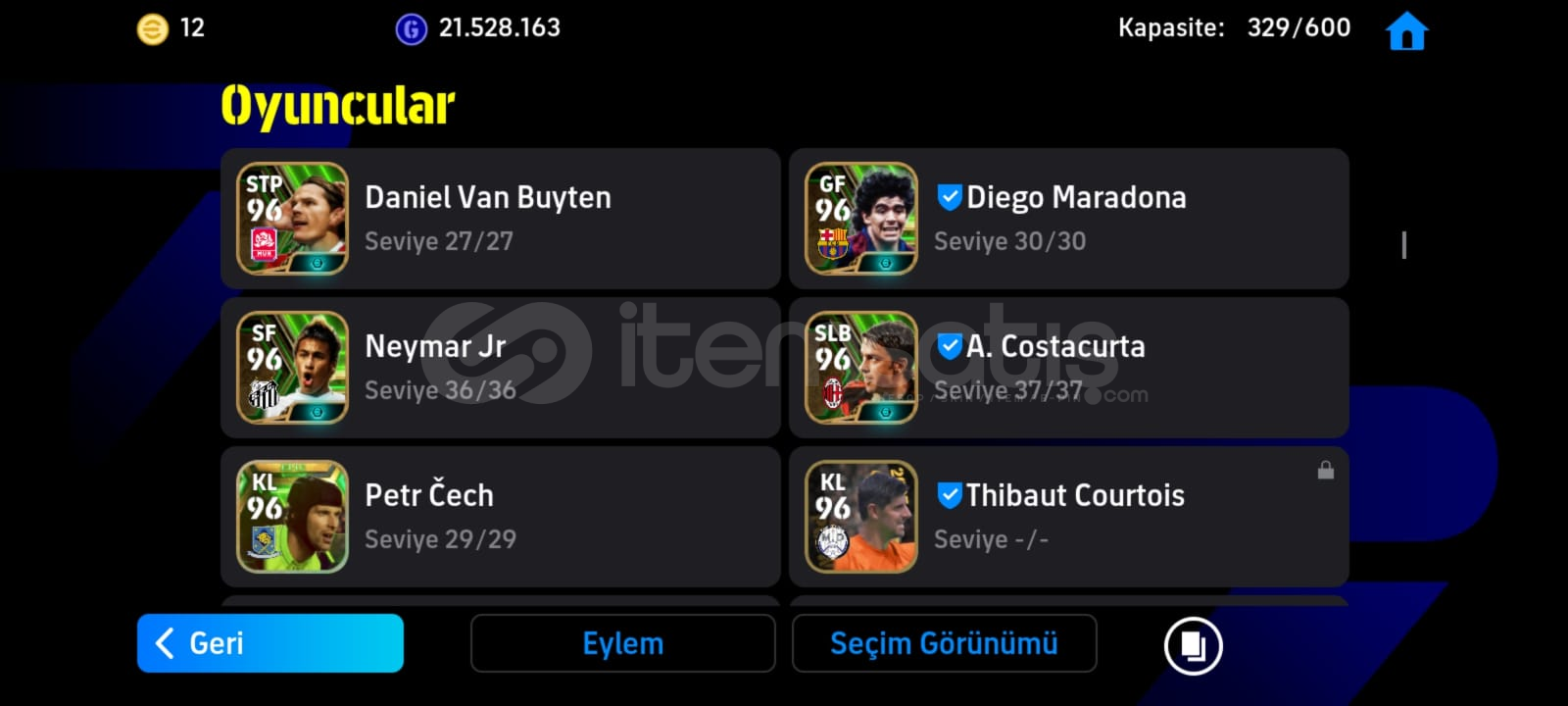Switch to Seçim Görünümü
Image resolution: width=1568 pixels, height=706 pixels.
click(944, 643)
